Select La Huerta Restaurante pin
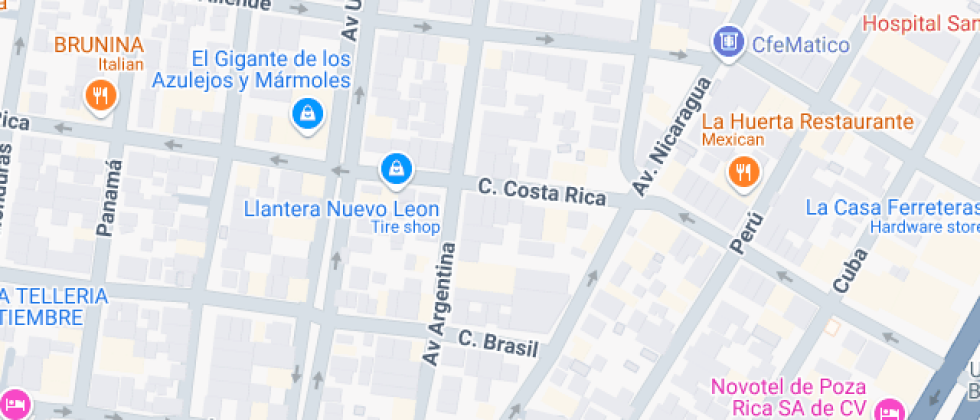 [743, 172]
